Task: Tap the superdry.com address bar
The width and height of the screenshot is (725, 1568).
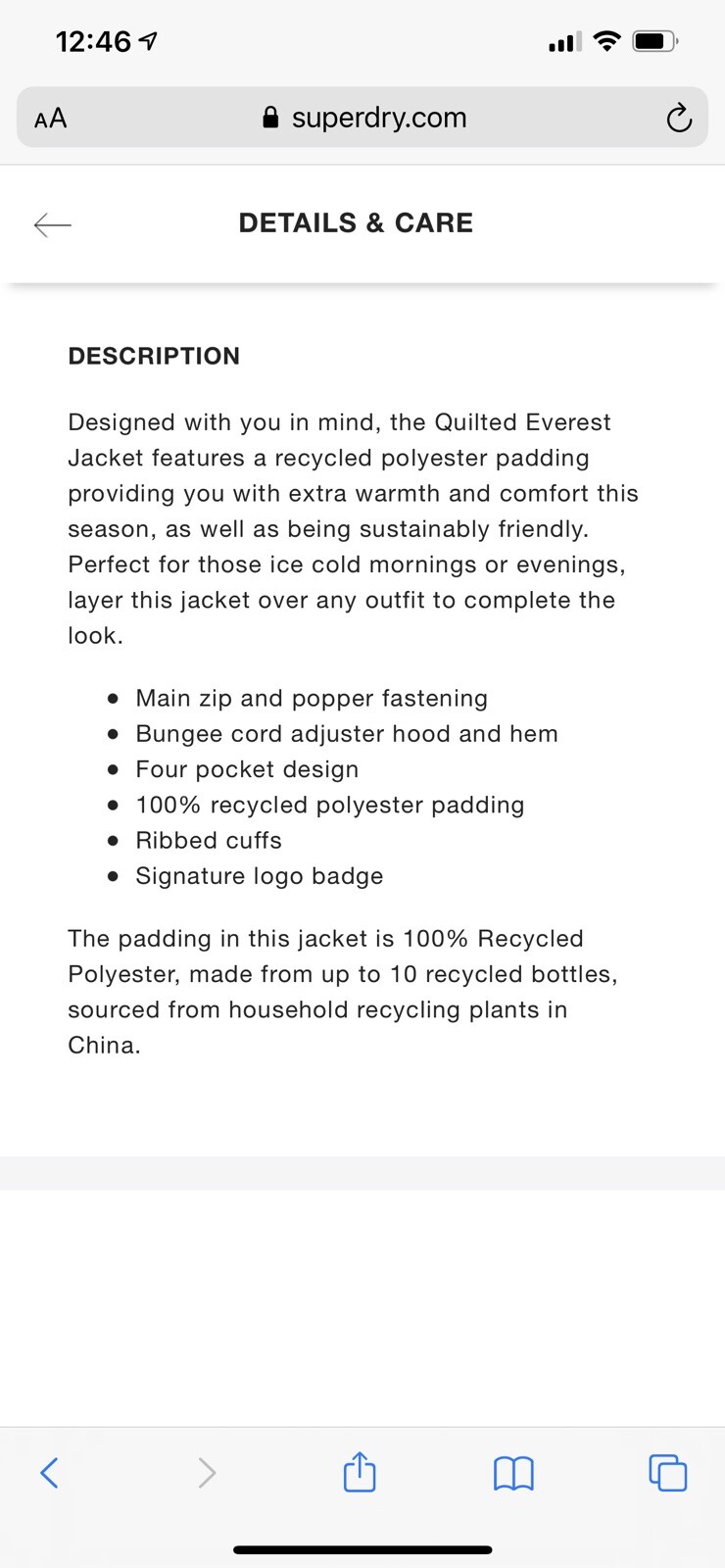Action: click(364, 119)
